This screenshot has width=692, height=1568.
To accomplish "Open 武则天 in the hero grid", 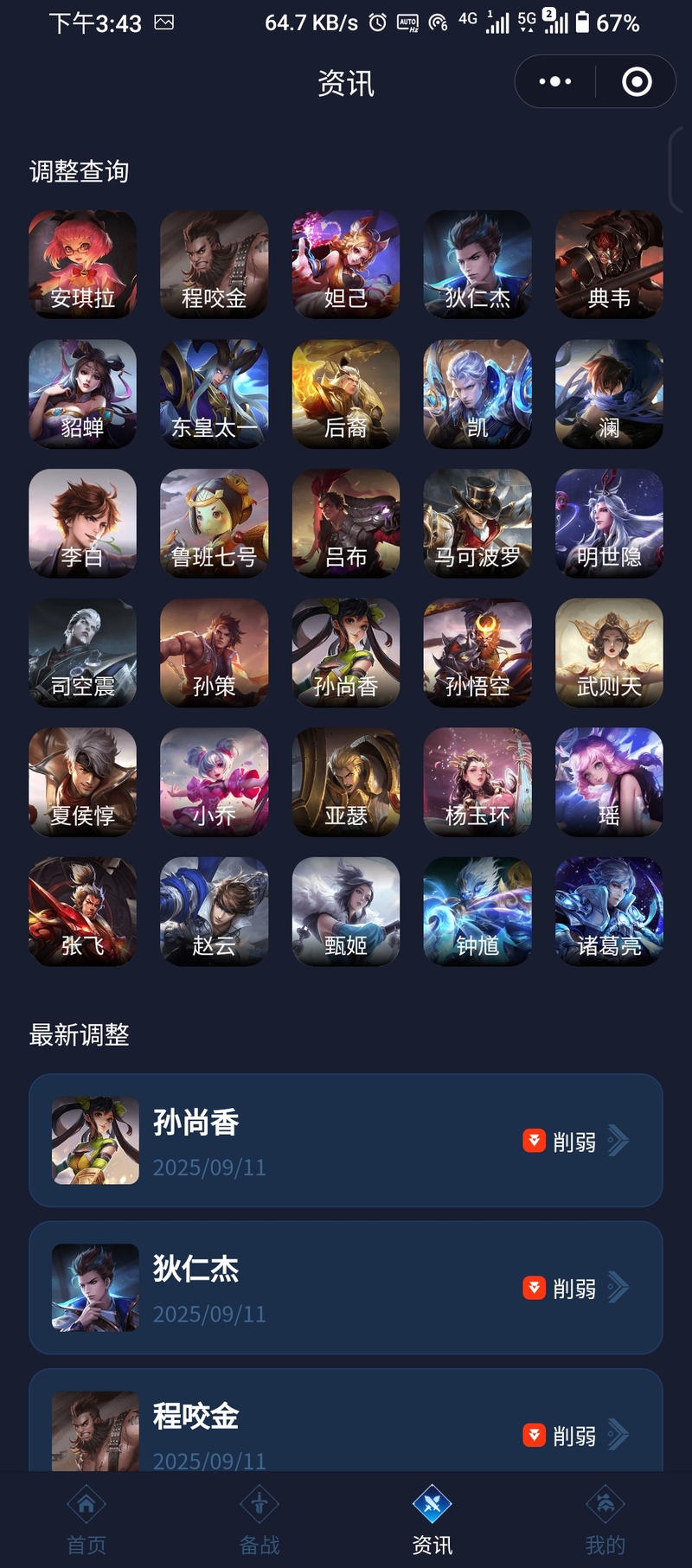I will coord(609,653).
